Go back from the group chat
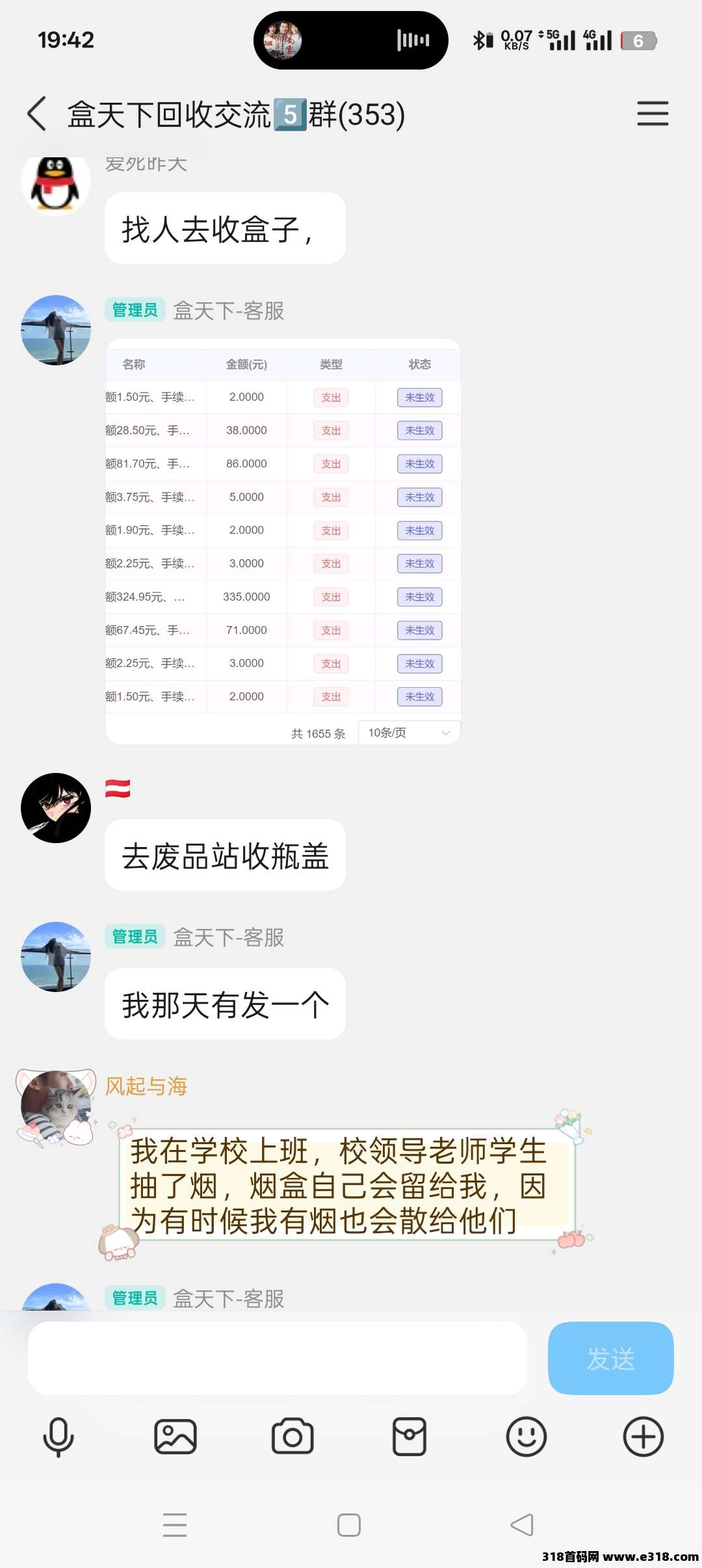 click(x=37, y=114)
